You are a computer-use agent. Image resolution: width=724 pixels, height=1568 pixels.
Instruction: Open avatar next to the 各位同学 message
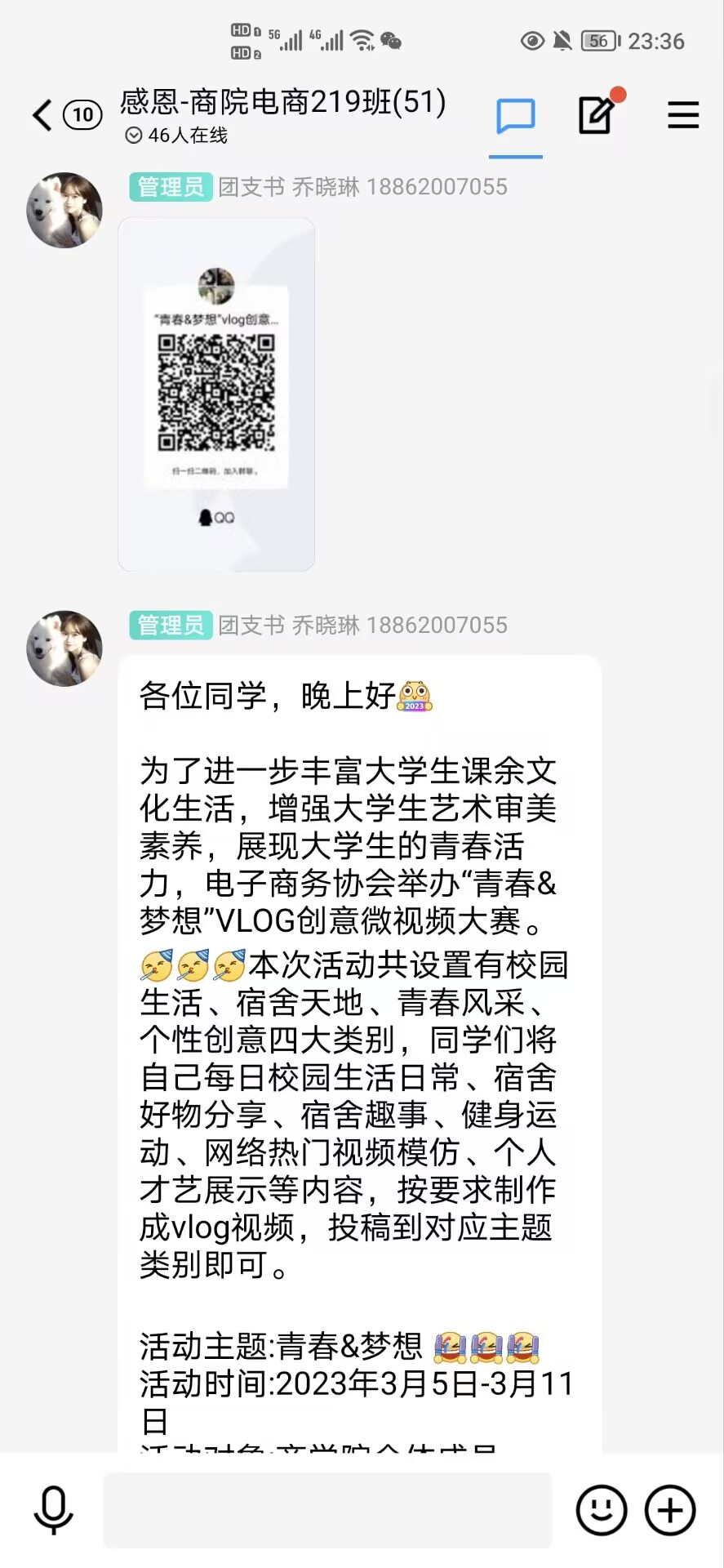point(64,648)
